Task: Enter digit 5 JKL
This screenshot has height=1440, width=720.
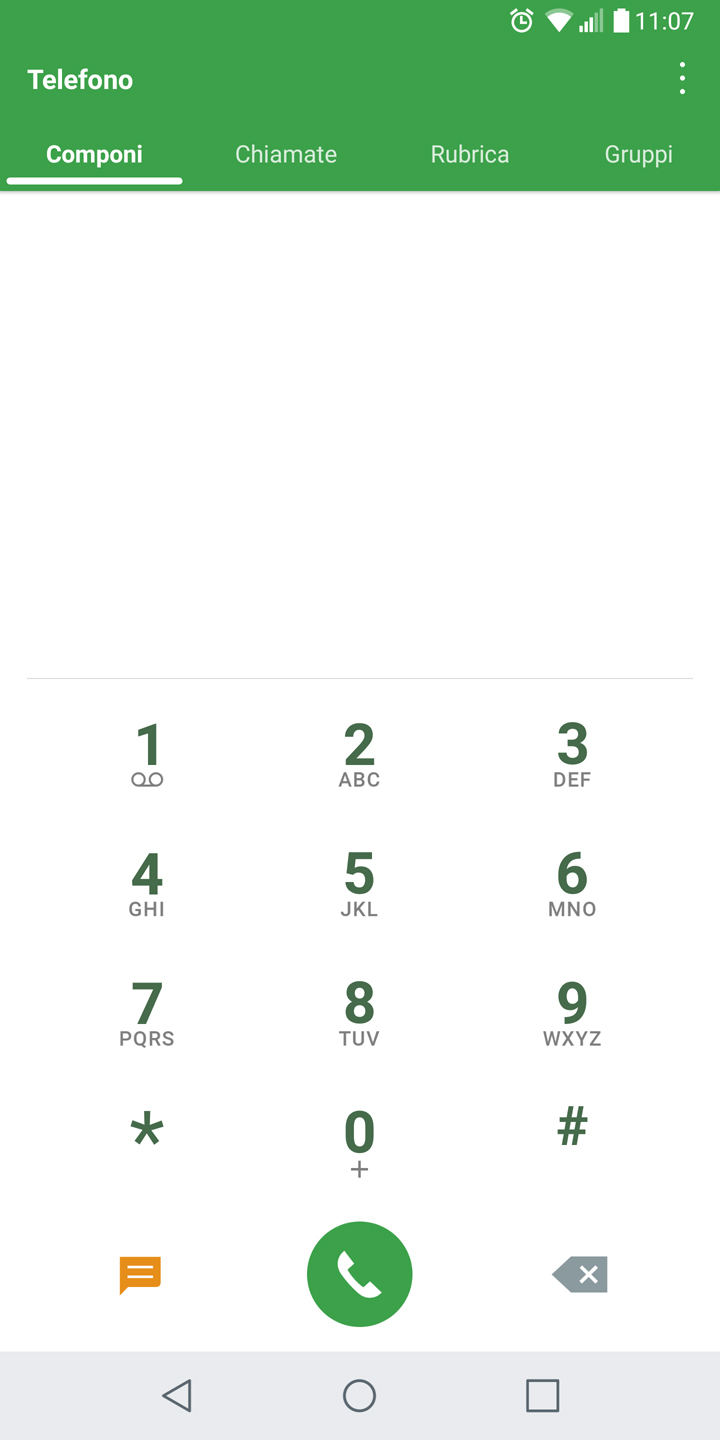Action: click(359, 884)
